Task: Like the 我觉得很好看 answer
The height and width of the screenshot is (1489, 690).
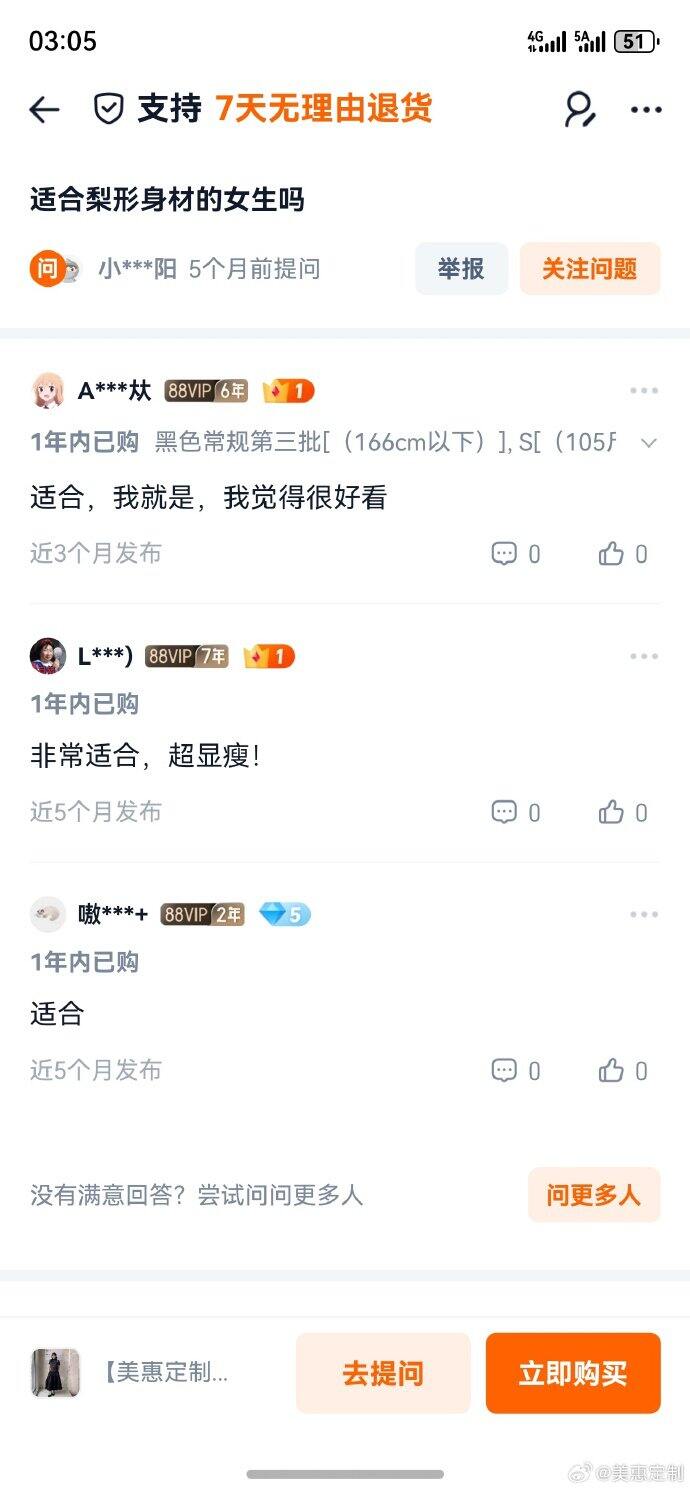Action: (623, 554)
